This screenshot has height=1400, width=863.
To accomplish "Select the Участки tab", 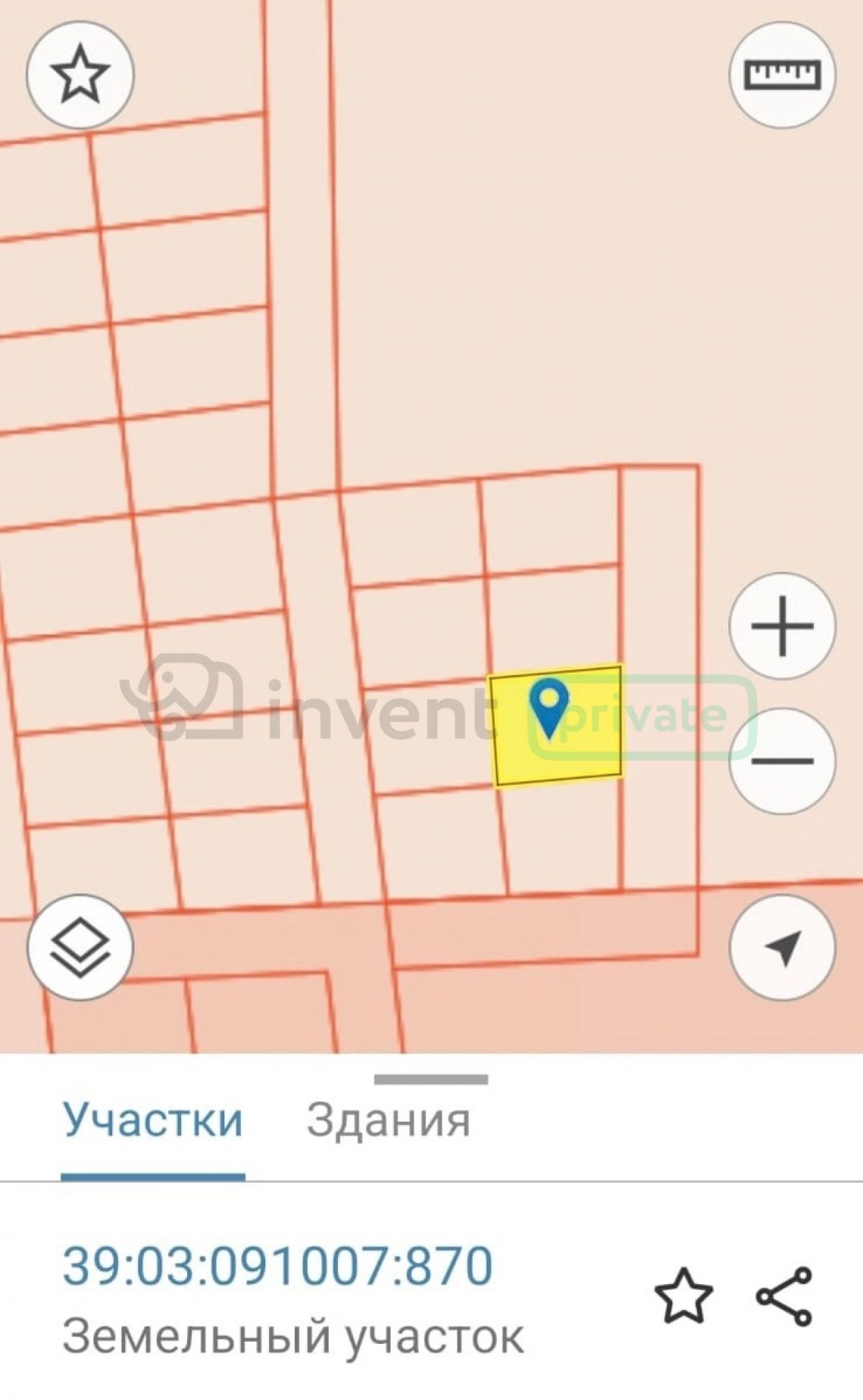I will [152, 1120].
